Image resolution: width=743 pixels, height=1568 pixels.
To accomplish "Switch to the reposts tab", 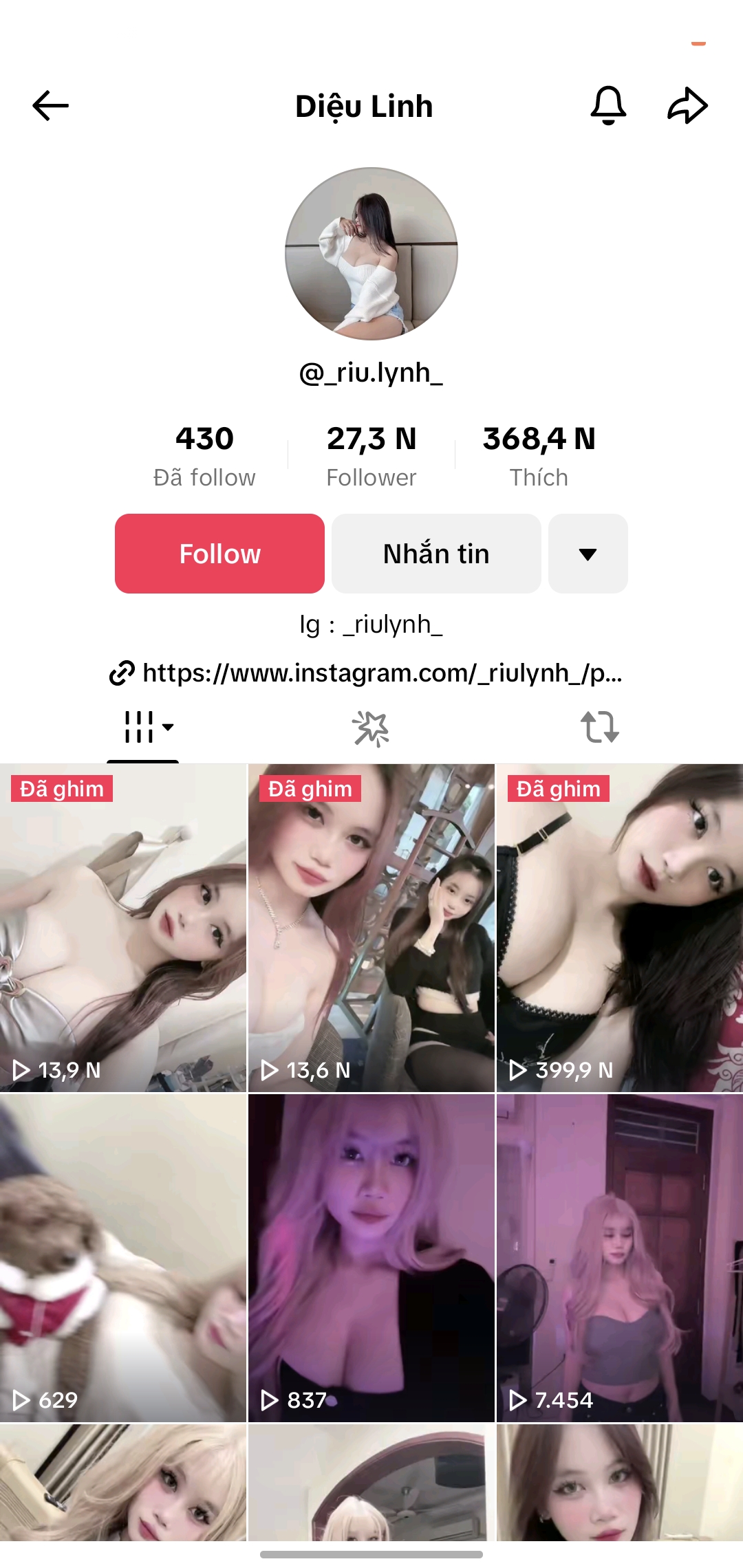I will pos(599,728).
